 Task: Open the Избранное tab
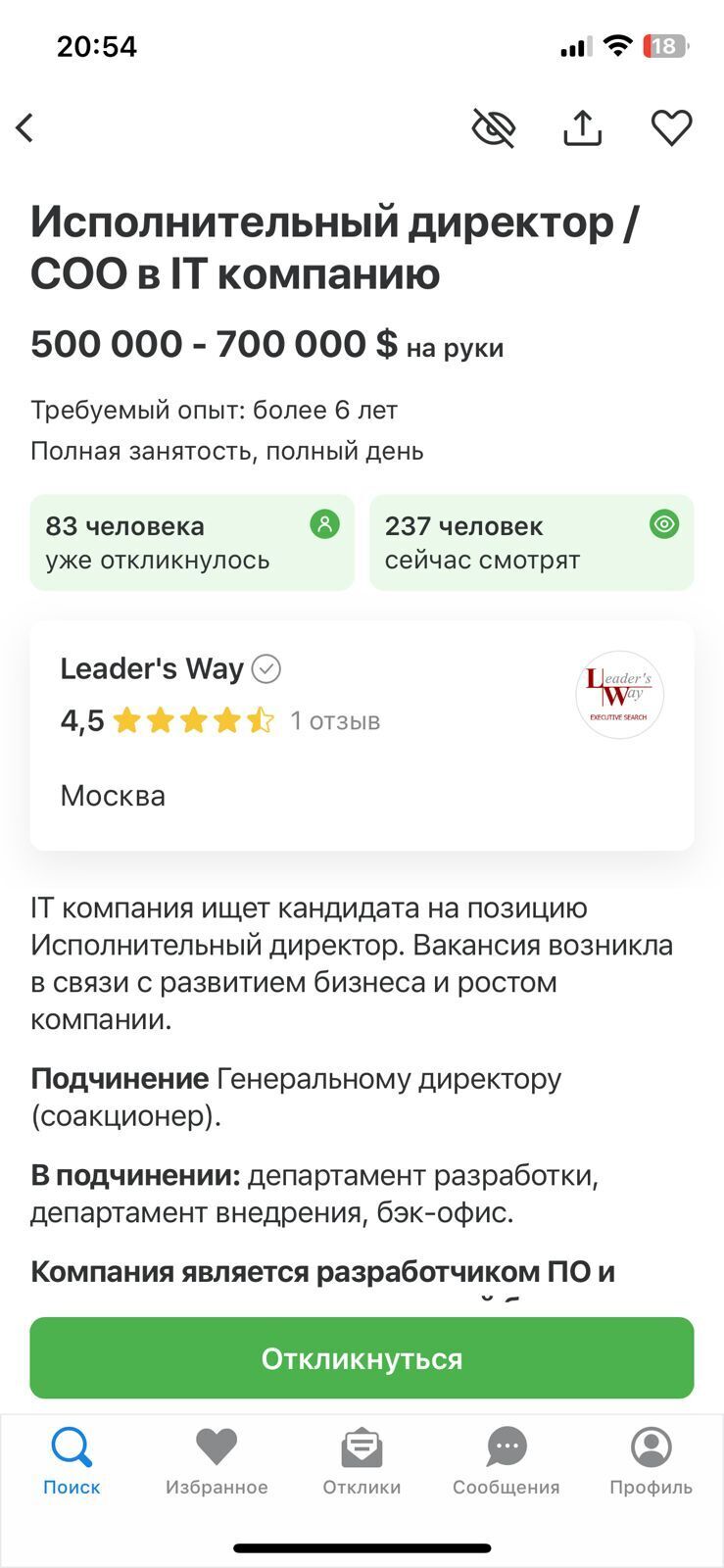[x=217, y=1461]
